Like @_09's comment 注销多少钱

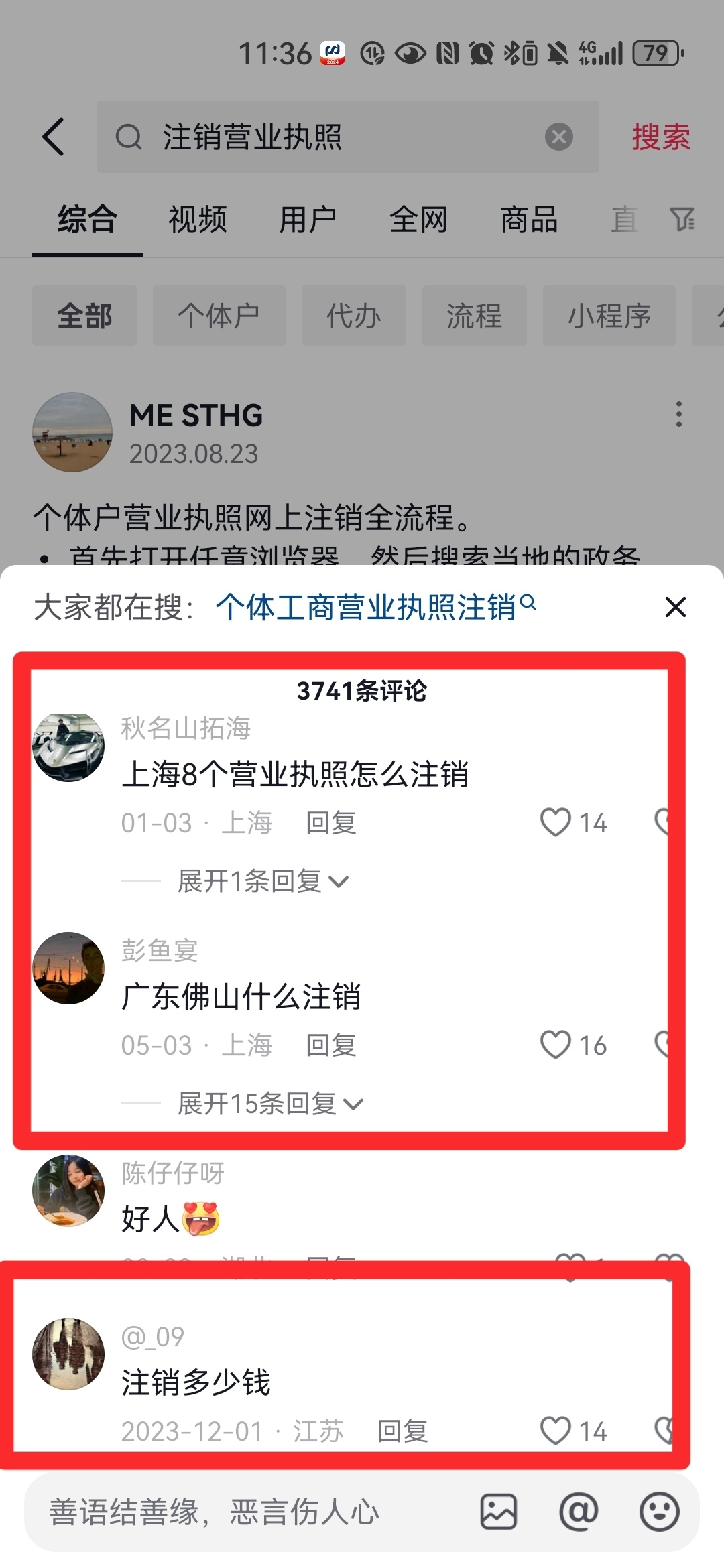pos(556,1431)
